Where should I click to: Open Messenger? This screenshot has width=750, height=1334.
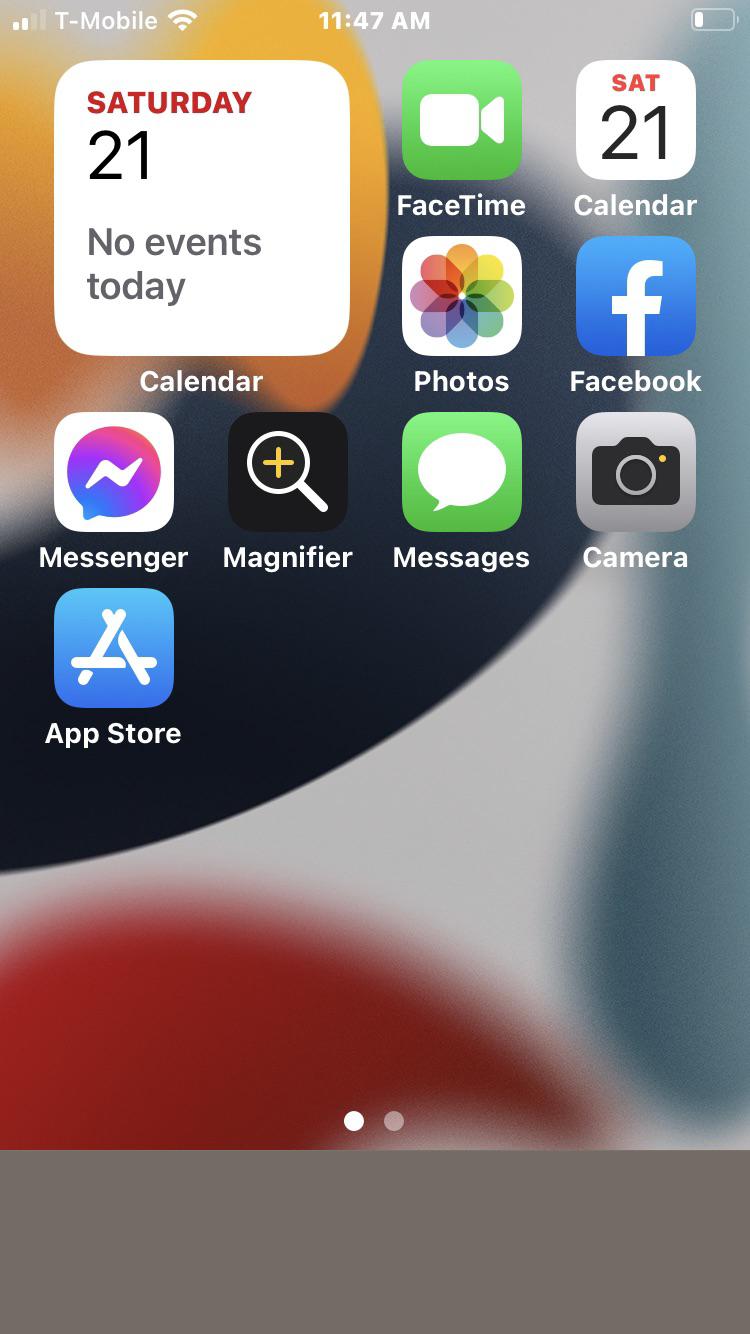(113, 472)
